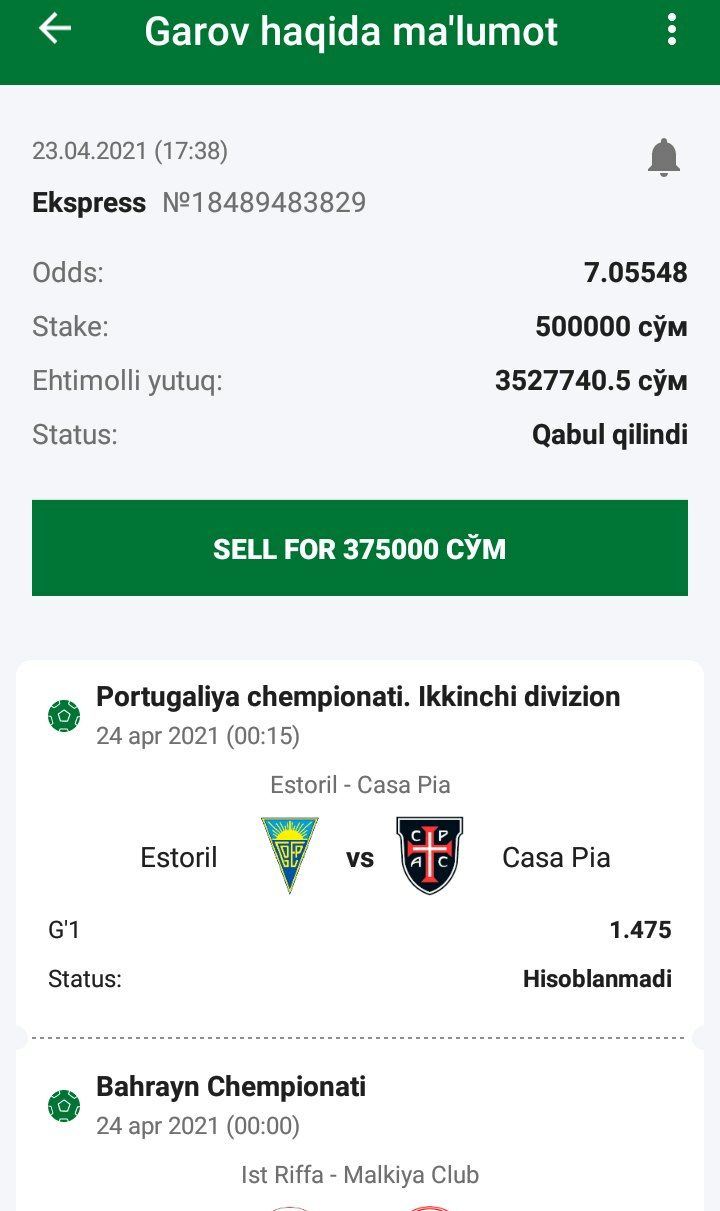The image size is (720, 1211).
Task: Open the three-dot overflow menu
Action: [672, 31]
